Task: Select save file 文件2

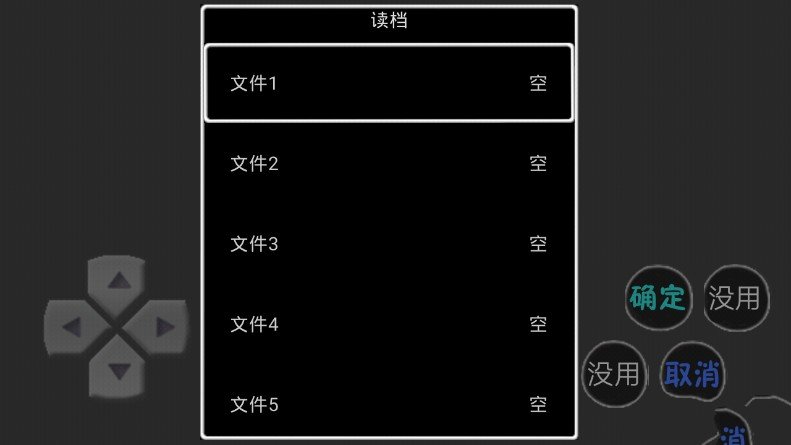Action: (389, 164)
